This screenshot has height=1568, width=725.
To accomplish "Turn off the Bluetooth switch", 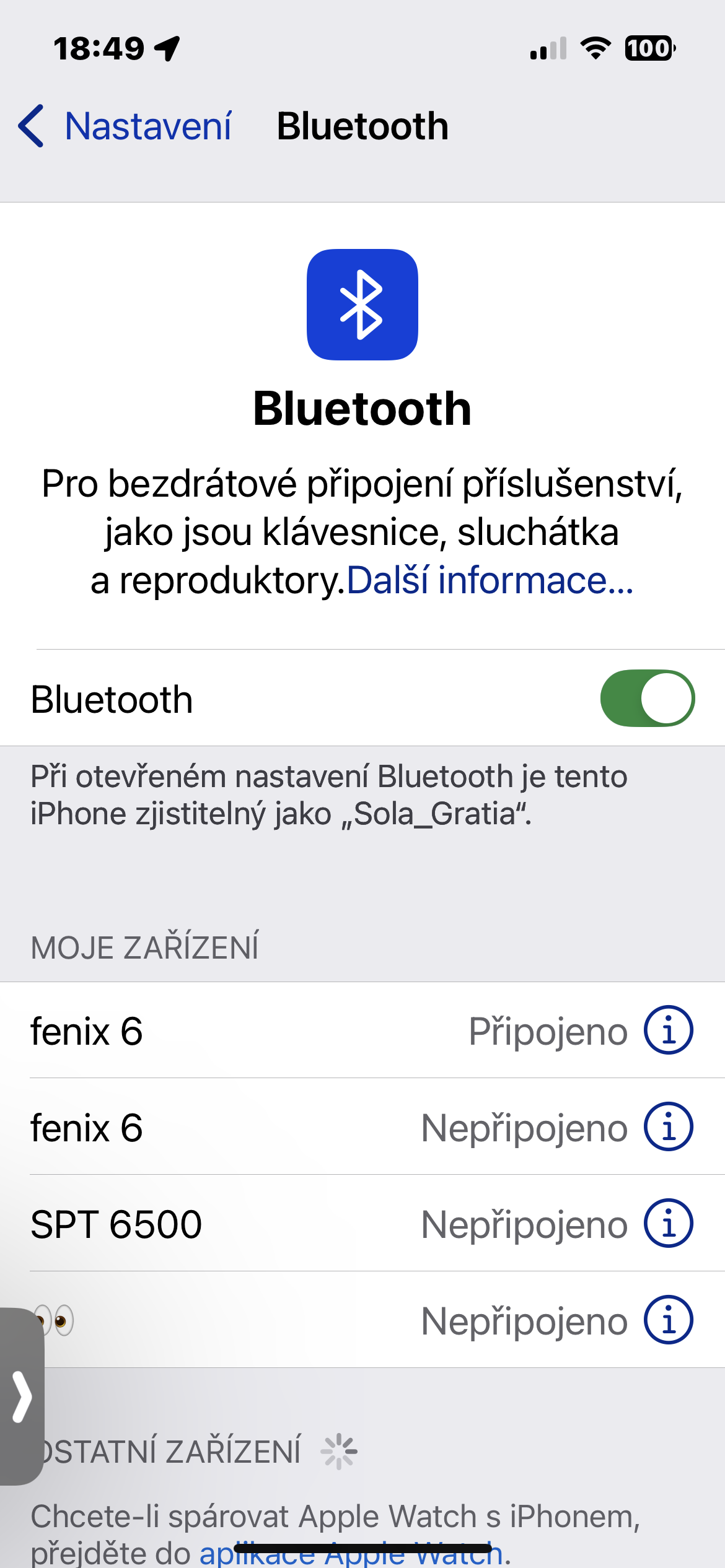I will [647, 698].
